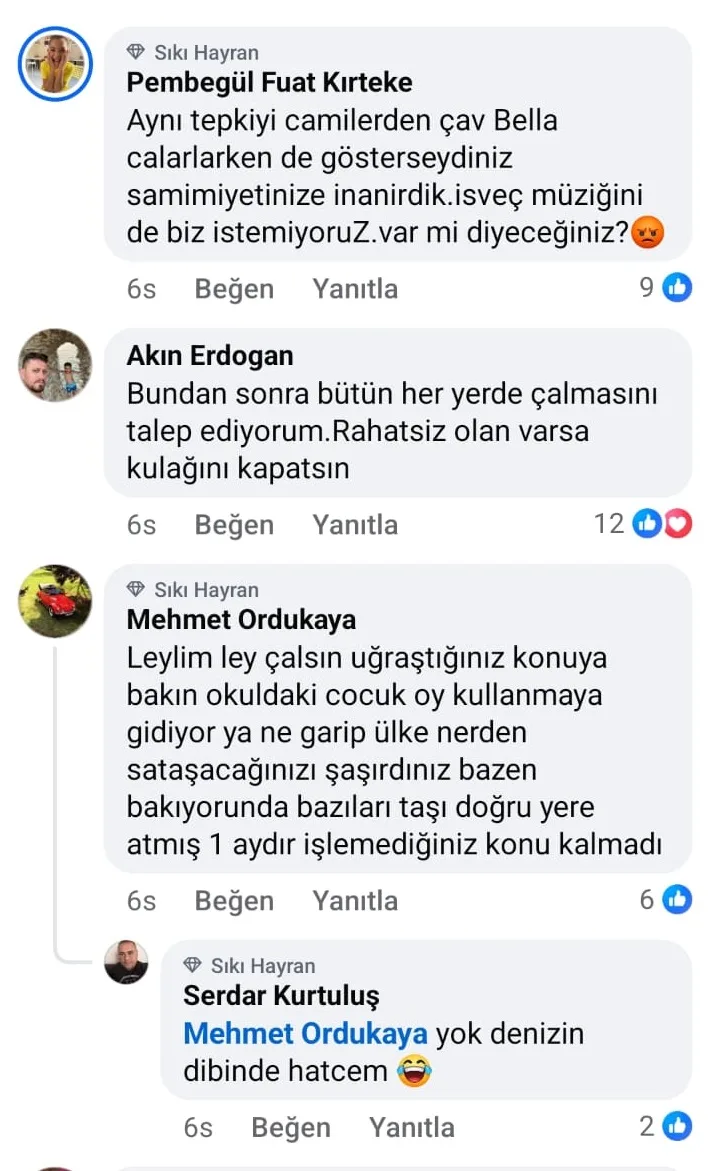Viewport: 715px width, 1171px height.
Task: Tap Yanıtla under Akın Erdogan's comment
Action: (x=355, y=525)
